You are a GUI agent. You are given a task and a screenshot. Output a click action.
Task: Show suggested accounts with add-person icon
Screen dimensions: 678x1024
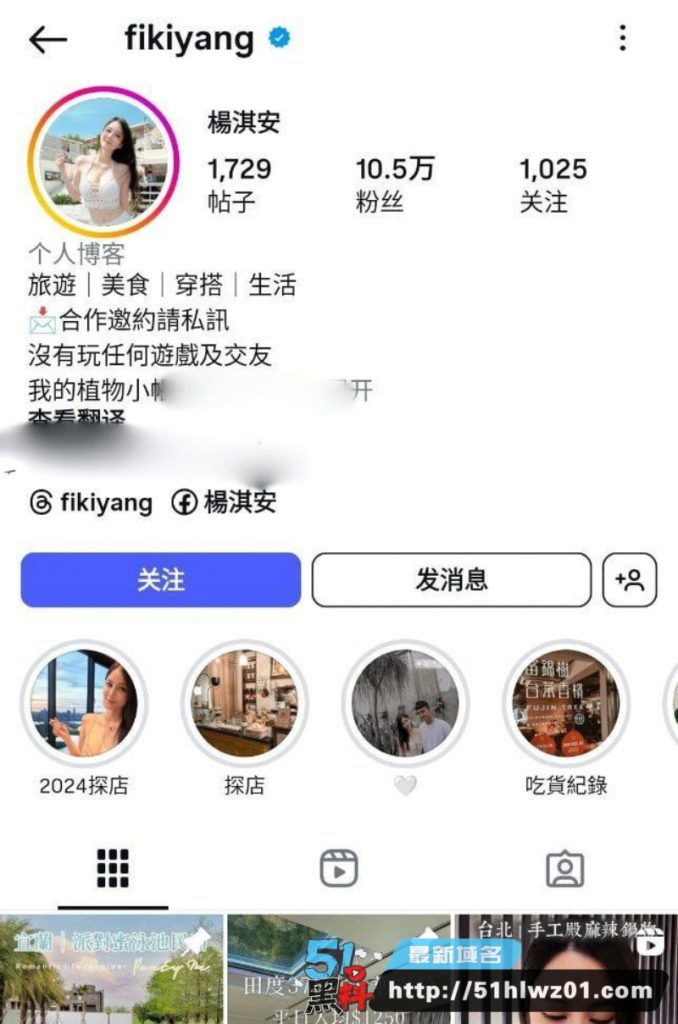point(629,580)
